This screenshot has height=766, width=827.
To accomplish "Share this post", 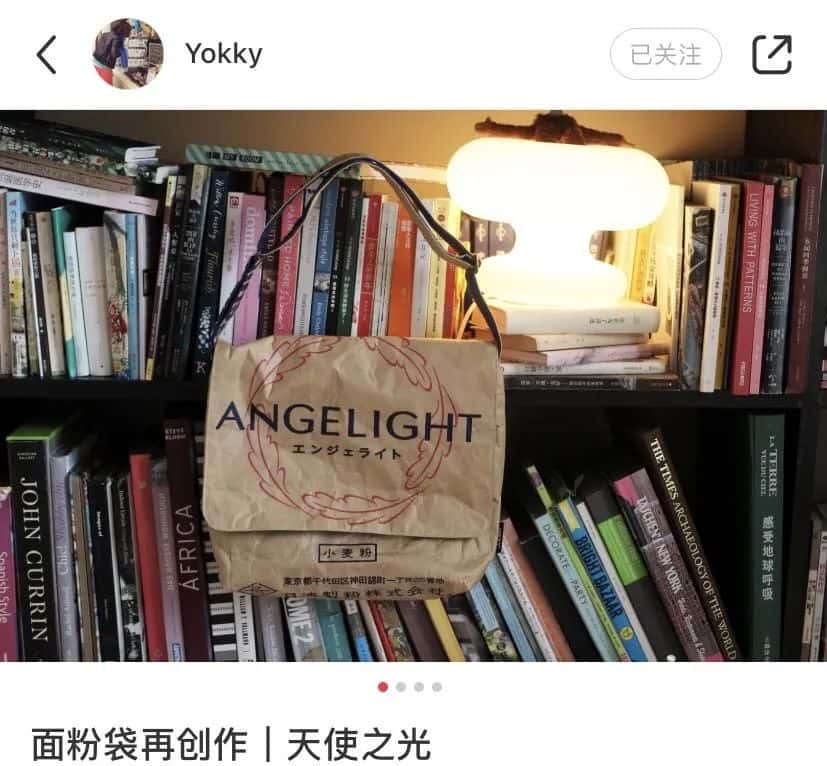I will tap(771, 54).
